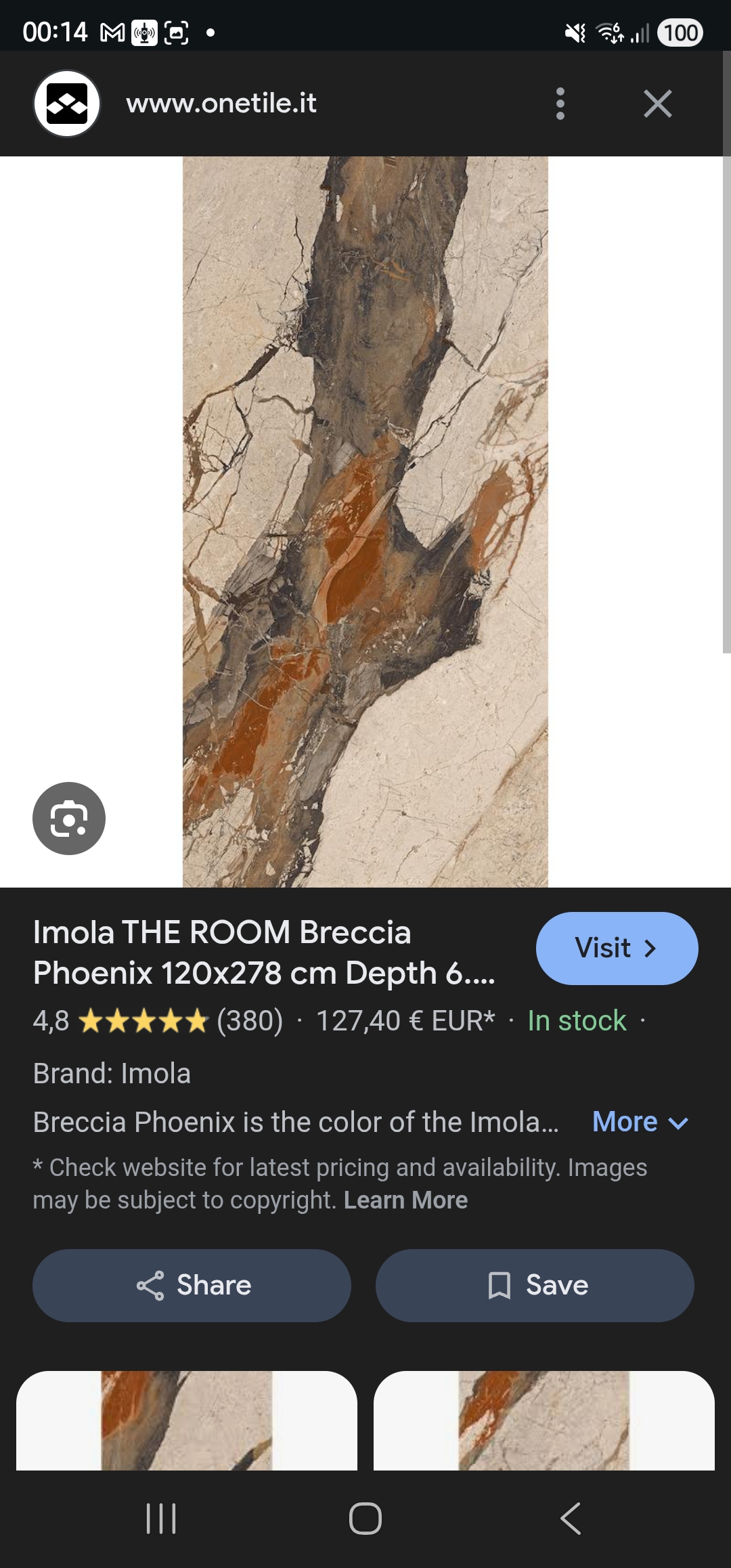Open the second related tile image
The image size is (731, 1568).
(544, 1420)
